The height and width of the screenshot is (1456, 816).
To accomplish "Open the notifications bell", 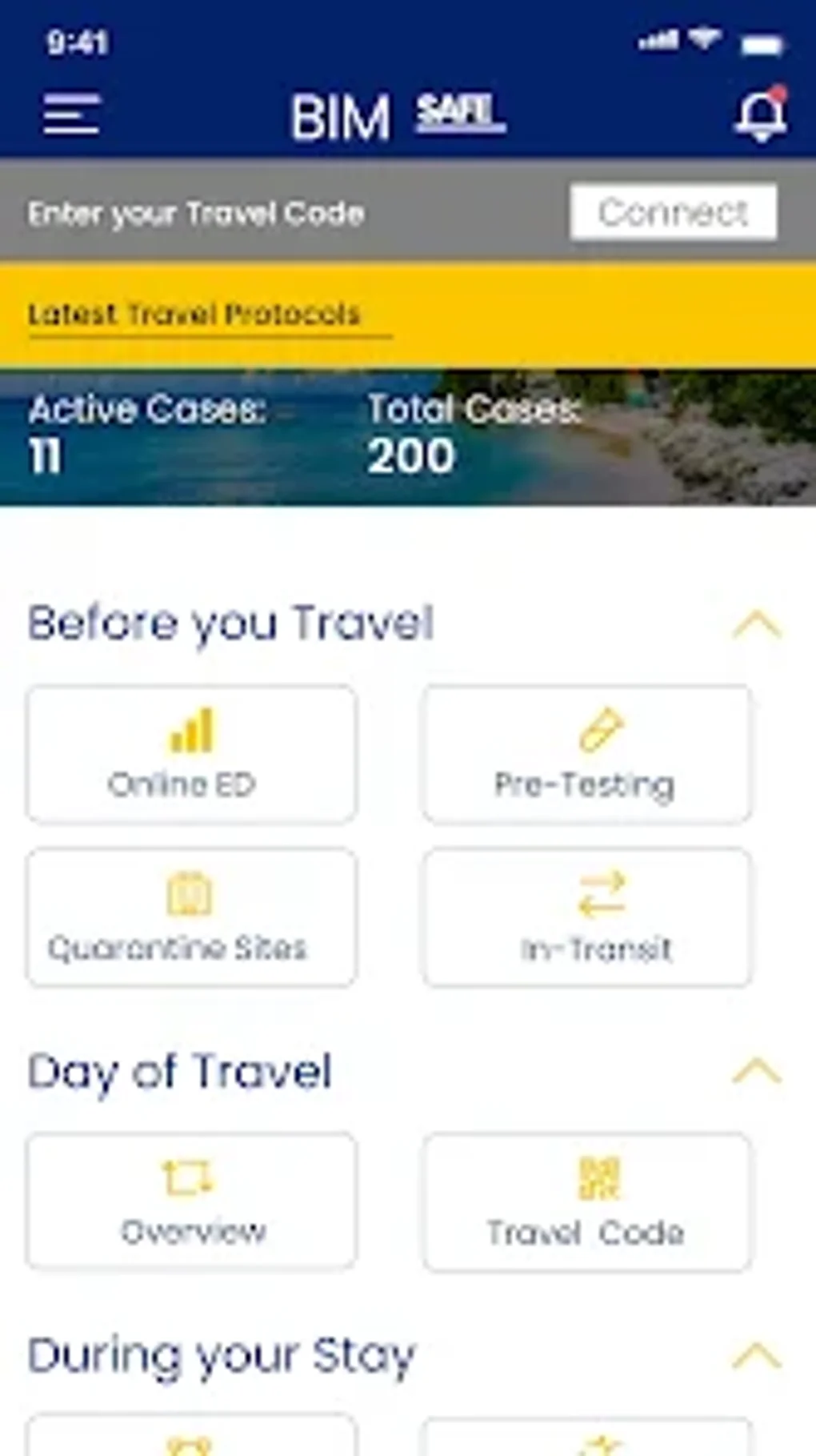I will (760, 116).
